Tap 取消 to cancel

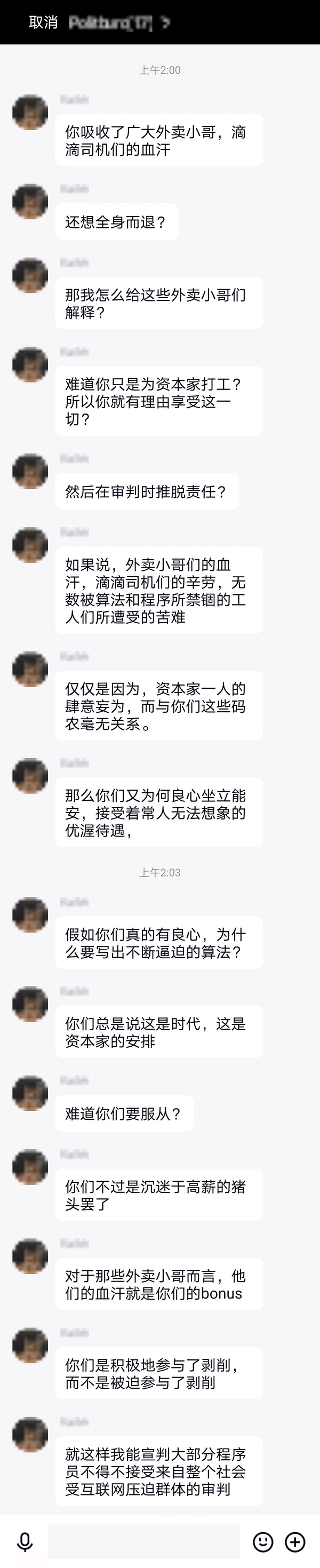(43, 22)
